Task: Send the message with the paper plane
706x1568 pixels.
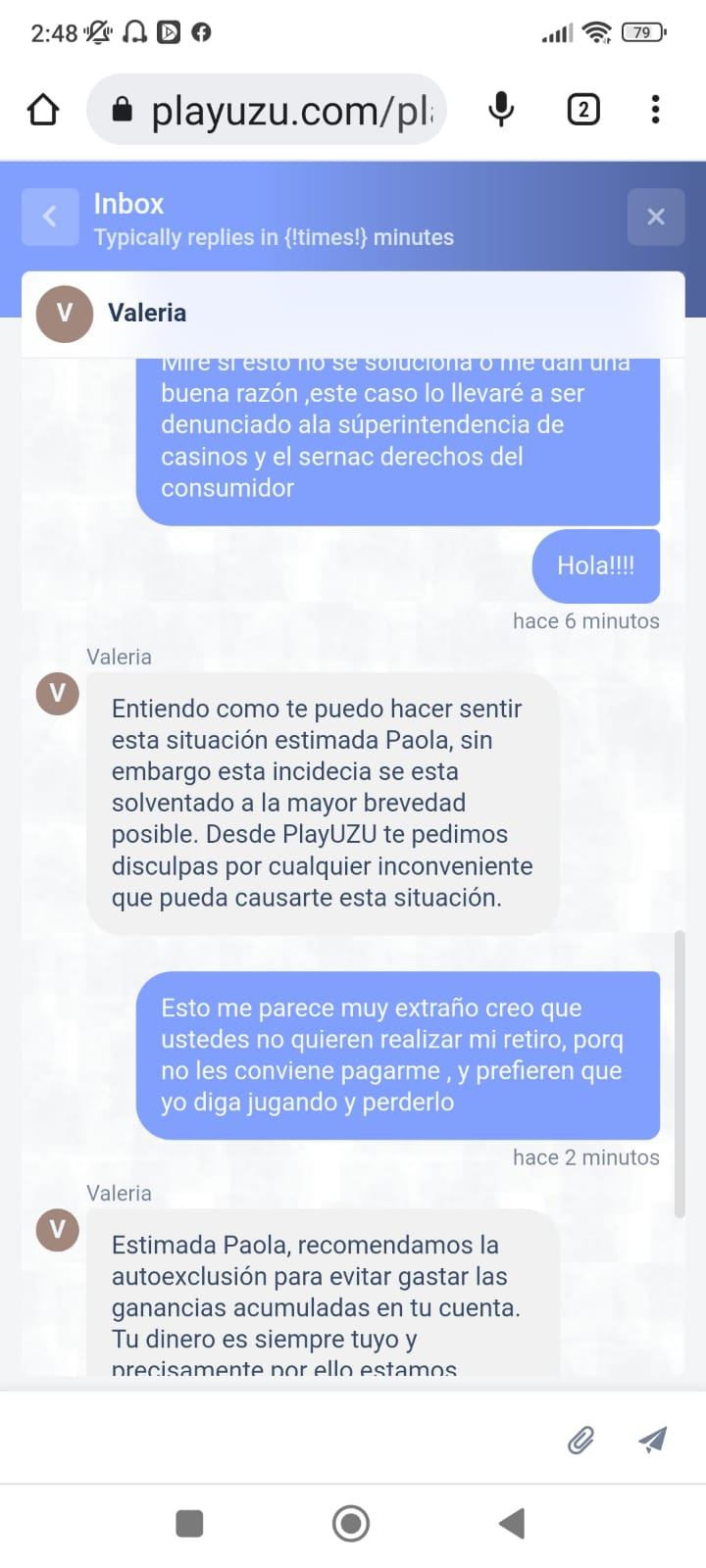Action: click(652, 1439)
